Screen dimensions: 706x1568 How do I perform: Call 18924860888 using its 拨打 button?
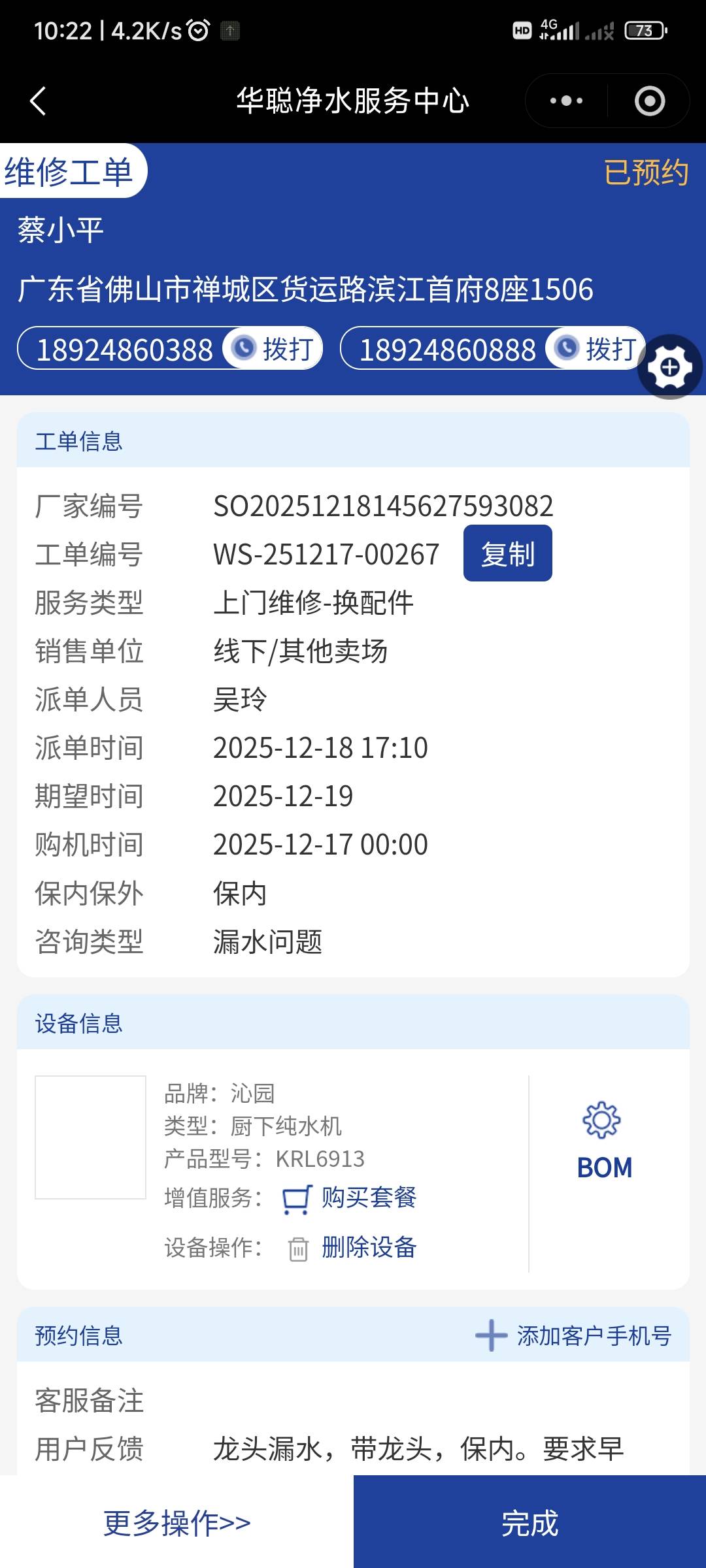596,349
